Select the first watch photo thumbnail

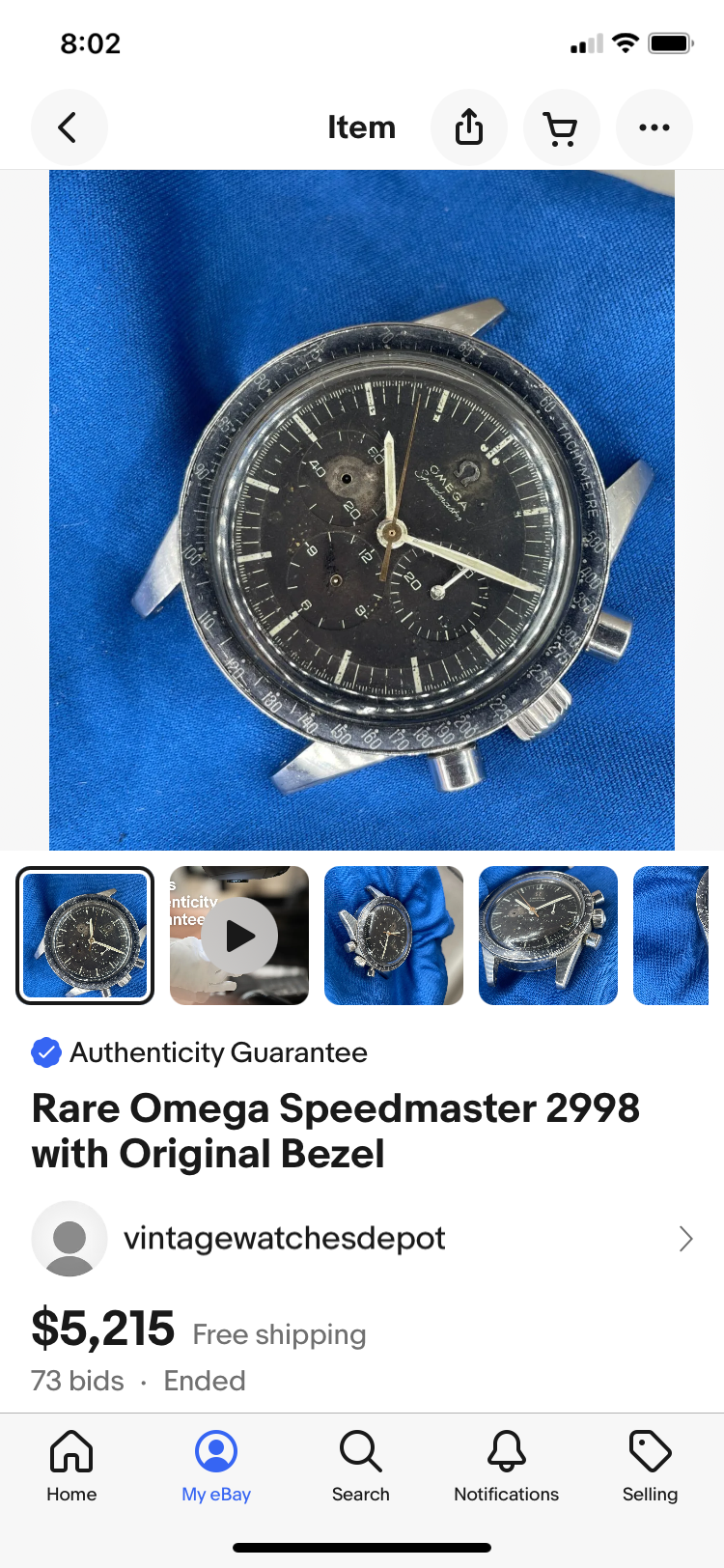point(85,936)
